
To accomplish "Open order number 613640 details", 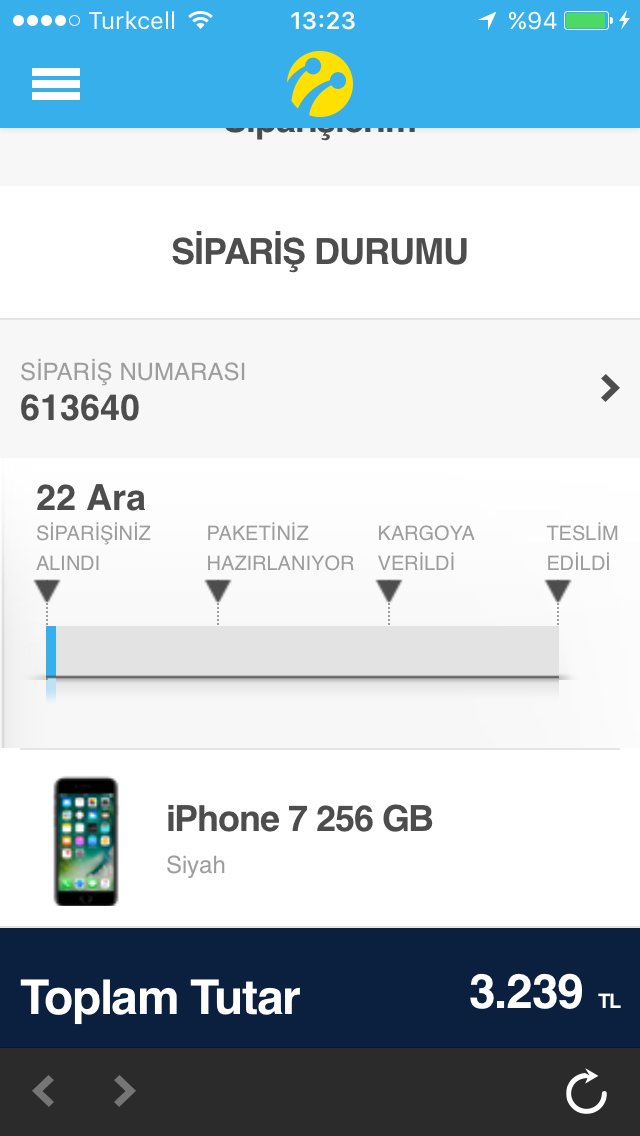I will pyautogui.click(x=320, y=388).
